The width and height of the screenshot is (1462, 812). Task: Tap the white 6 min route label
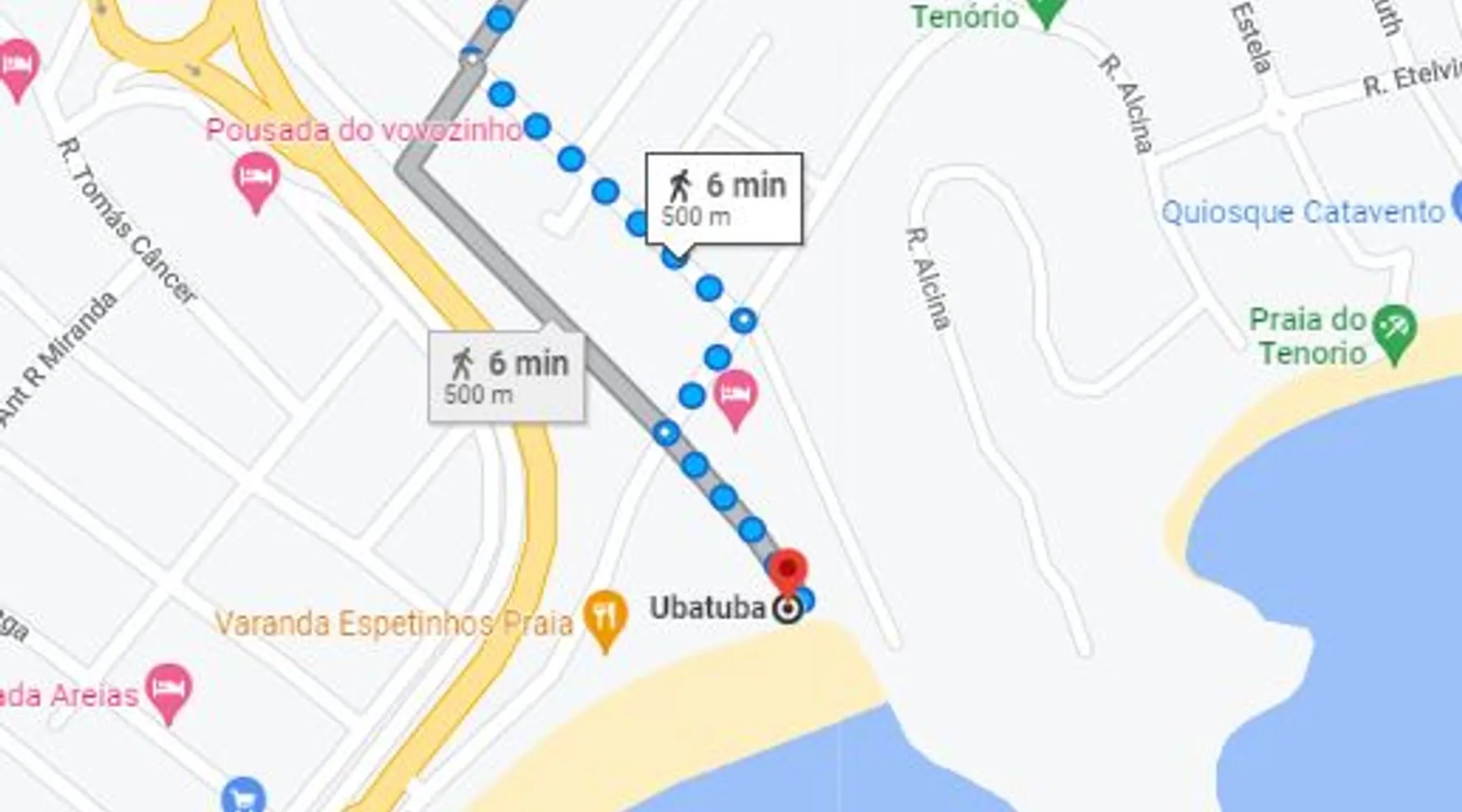tap(724, 197)
